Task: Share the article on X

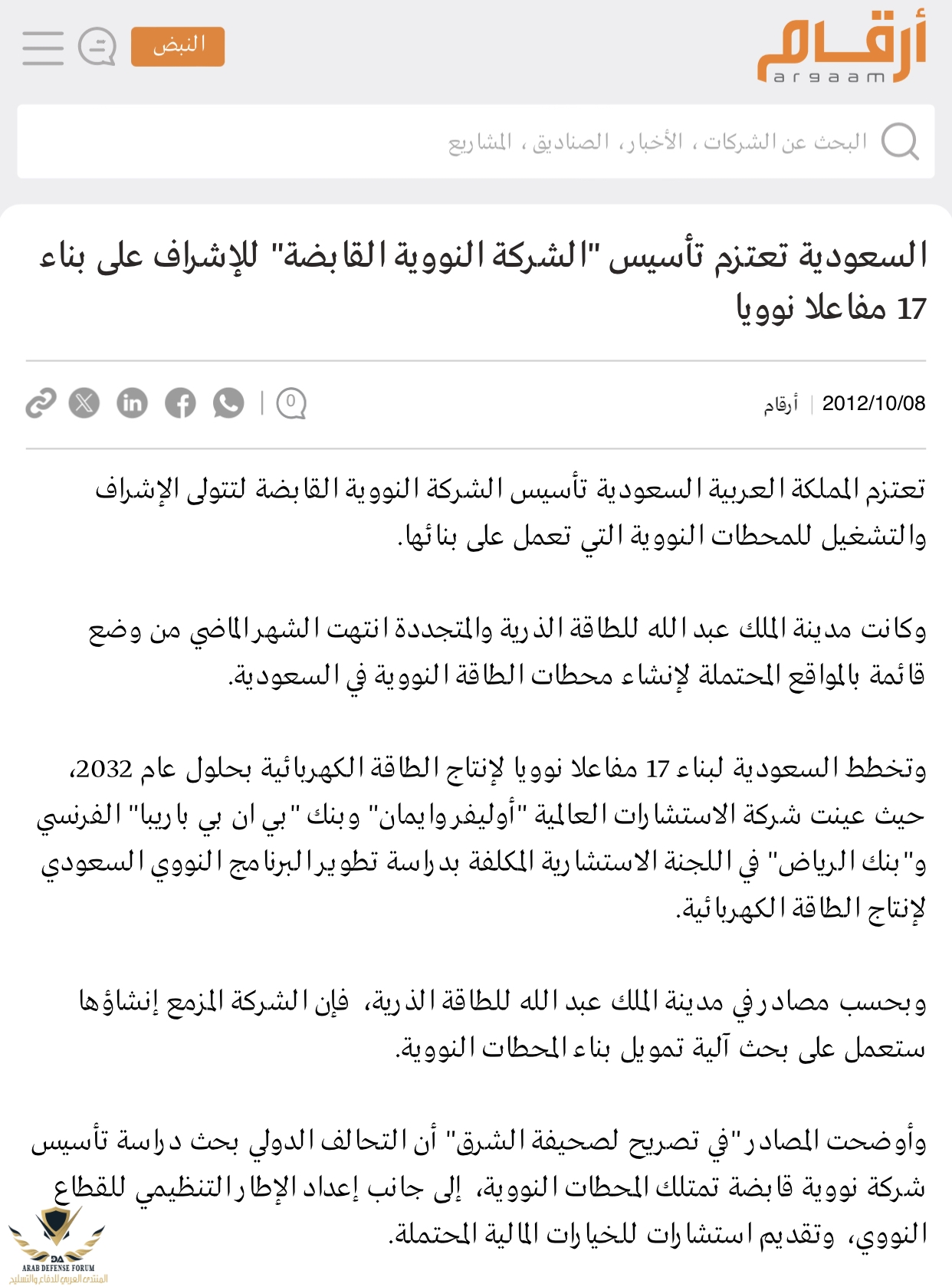Action: 84,403
